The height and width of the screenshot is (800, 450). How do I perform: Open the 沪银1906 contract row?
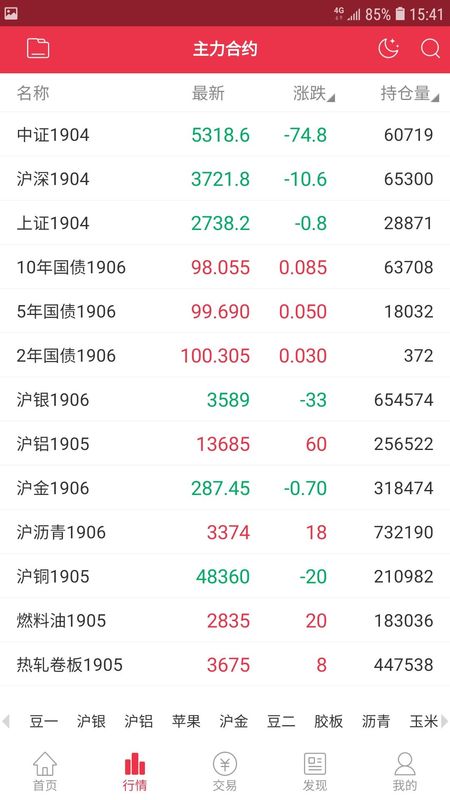[225, 399]
